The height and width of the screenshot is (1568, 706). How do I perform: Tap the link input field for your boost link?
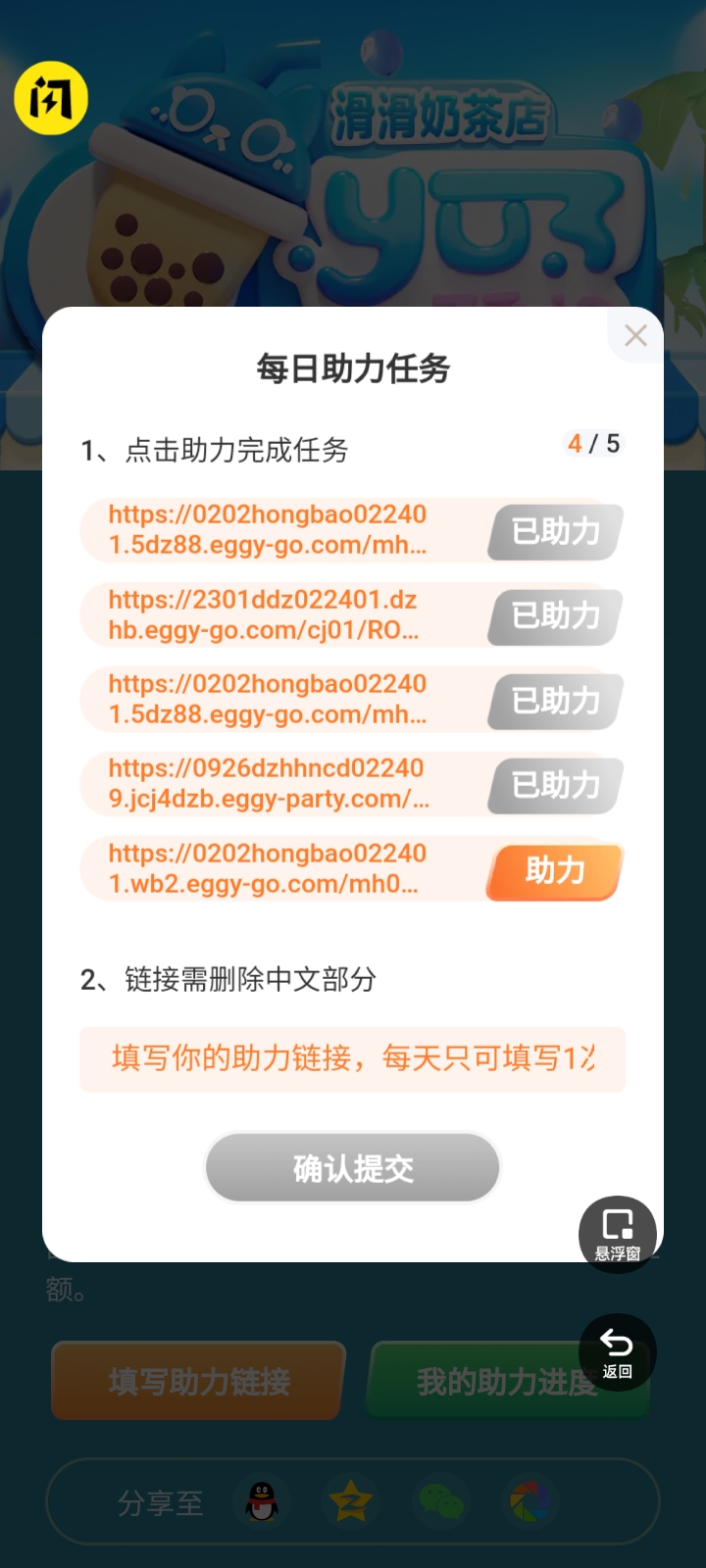[x=351, y=1058]
